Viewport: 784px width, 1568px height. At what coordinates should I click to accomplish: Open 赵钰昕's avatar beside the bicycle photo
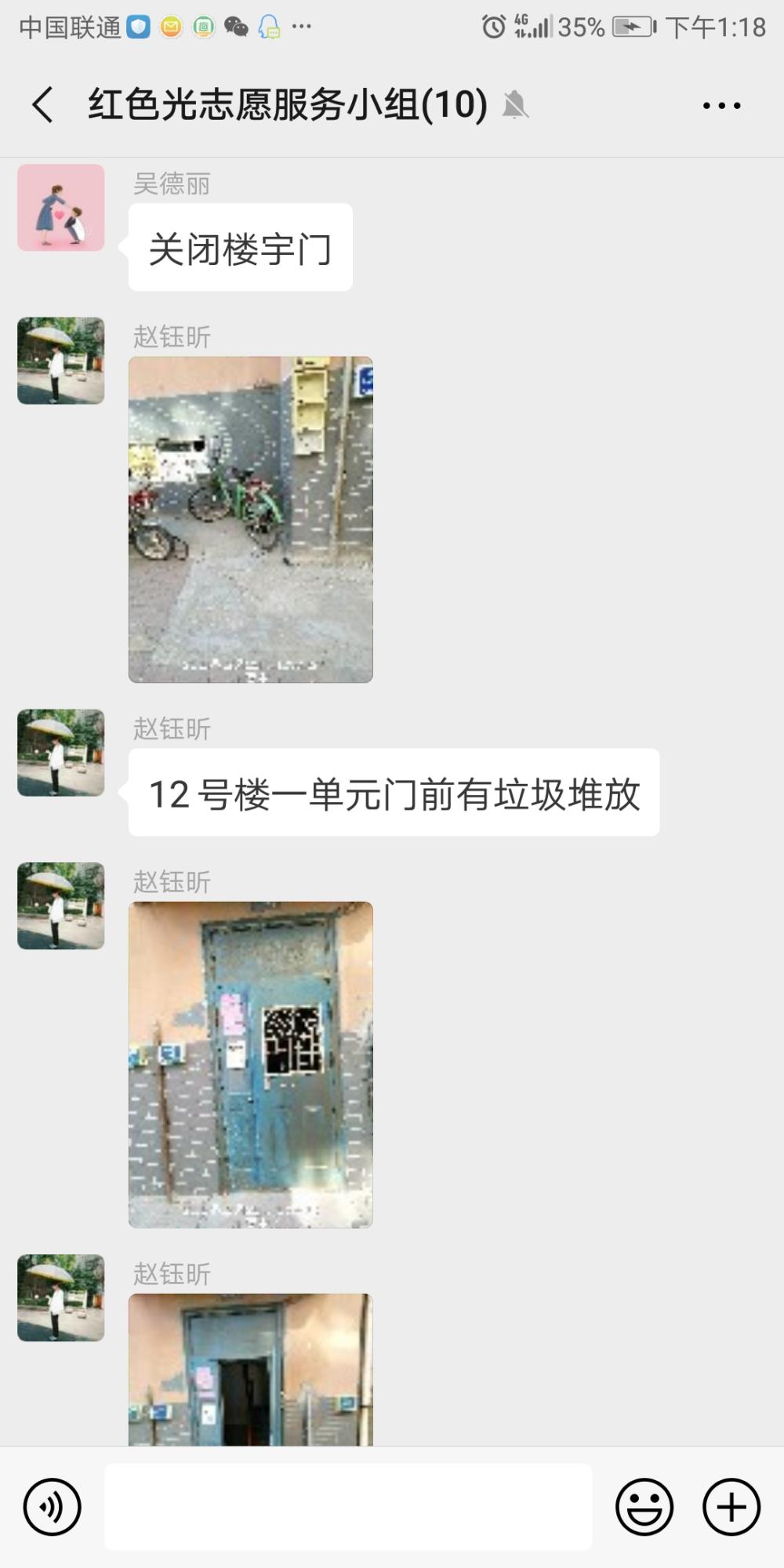point(61,361)
